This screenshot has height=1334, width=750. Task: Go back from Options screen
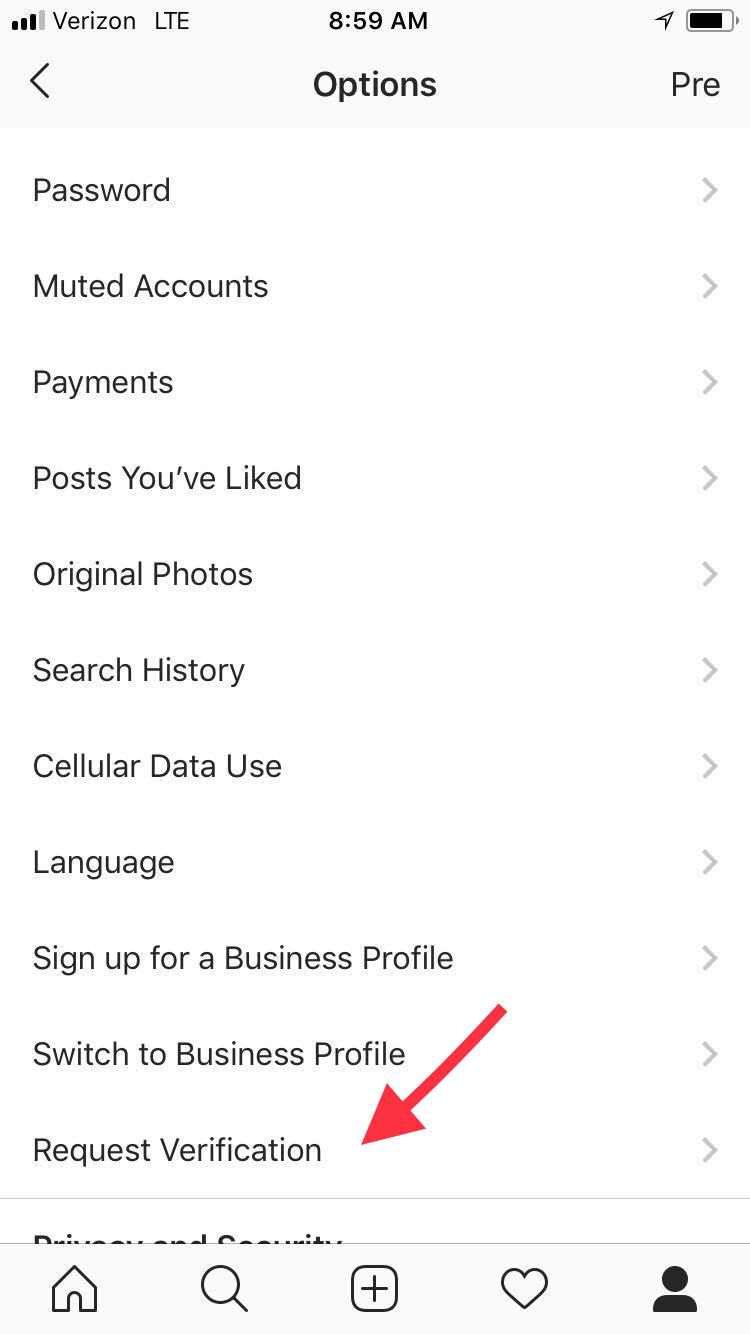40,82
